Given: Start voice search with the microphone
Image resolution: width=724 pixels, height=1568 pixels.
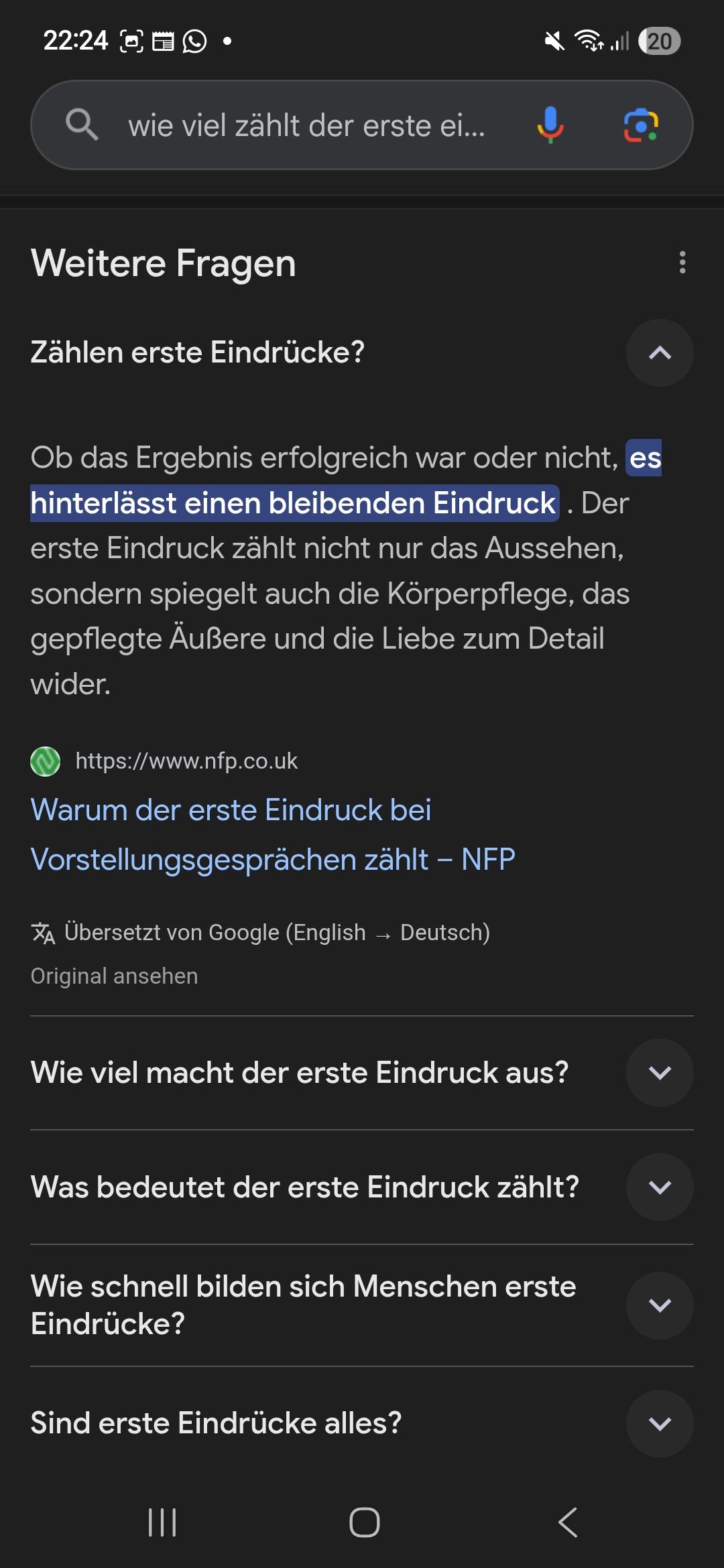Looking at the screenshot, I should 550,125.
